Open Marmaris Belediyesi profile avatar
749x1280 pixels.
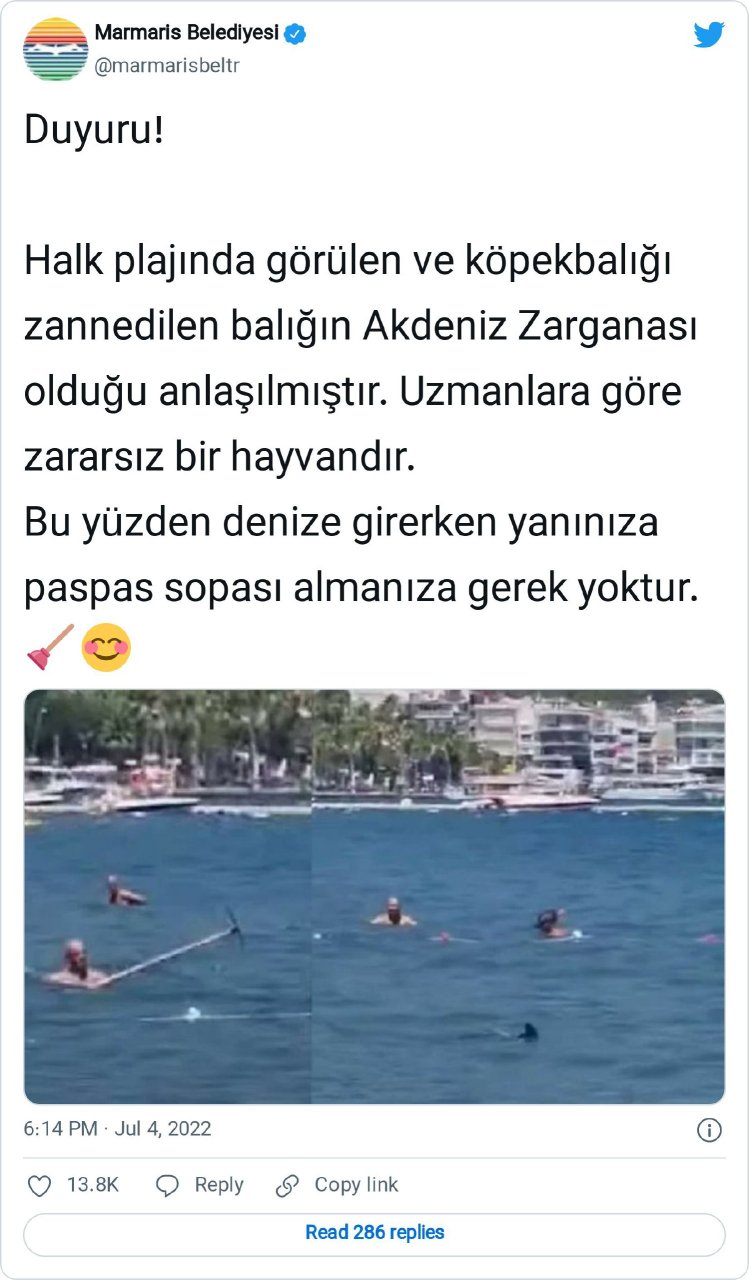55,48
